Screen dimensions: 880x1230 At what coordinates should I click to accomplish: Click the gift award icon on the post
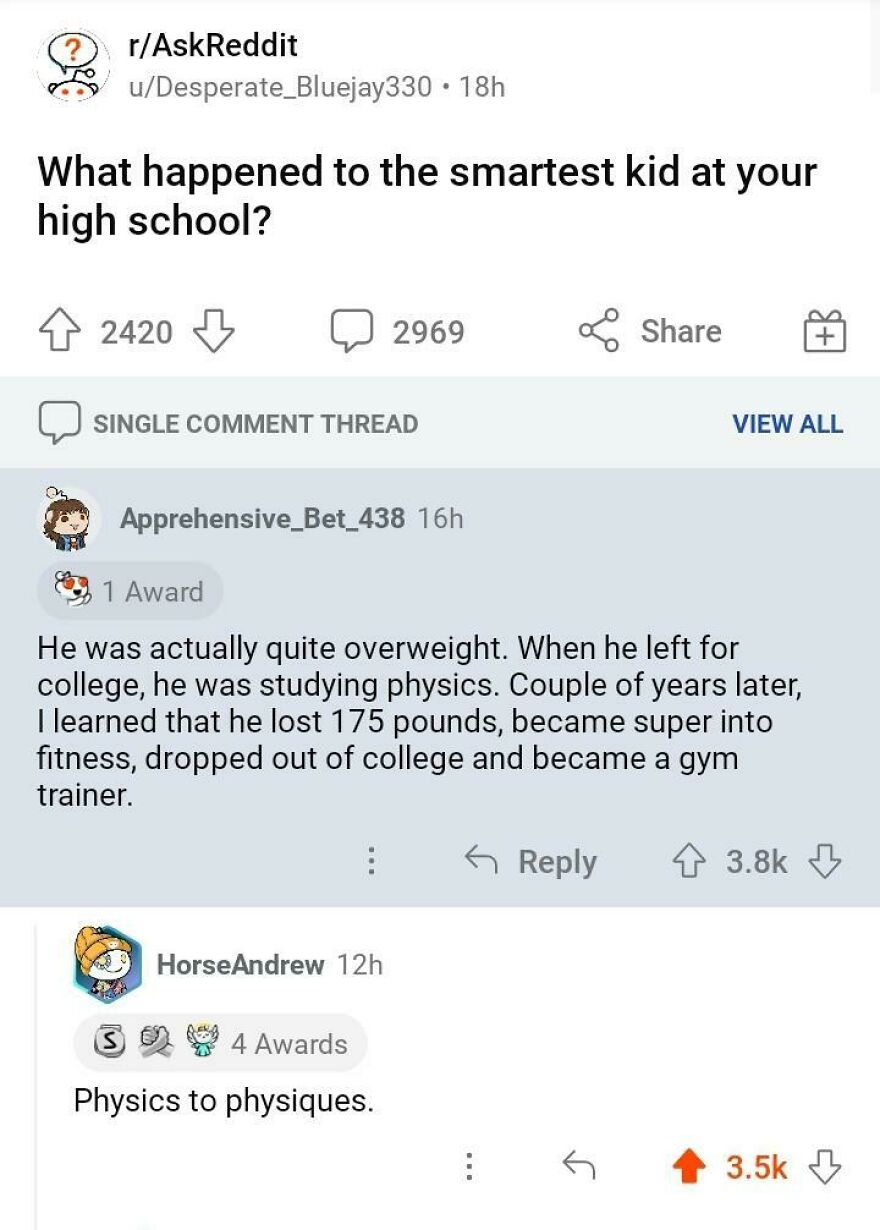pos(822,331)
